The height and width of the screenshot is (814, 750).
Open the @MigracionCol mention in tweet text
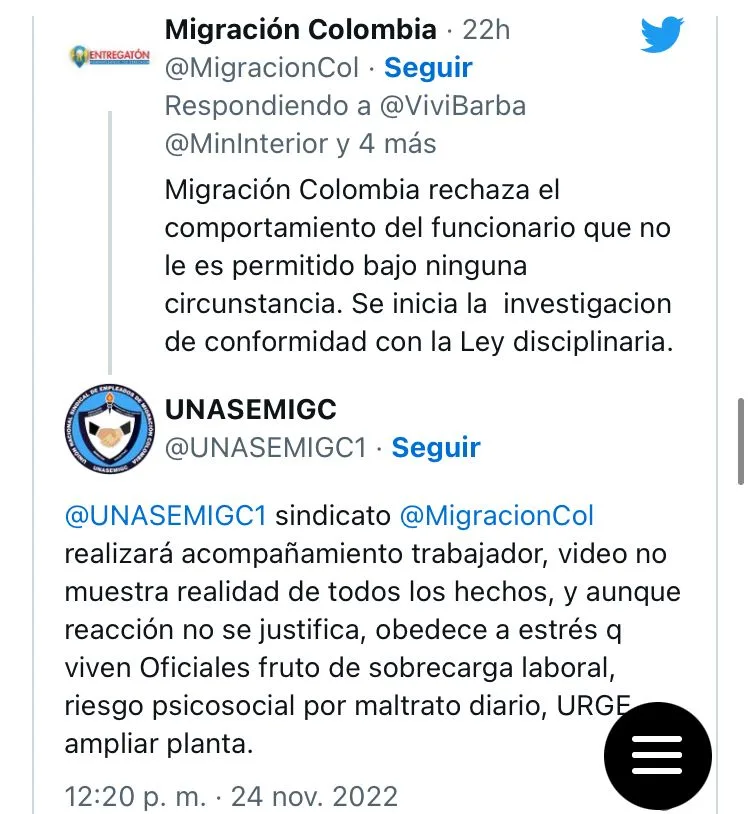click(x=496, y=516)
